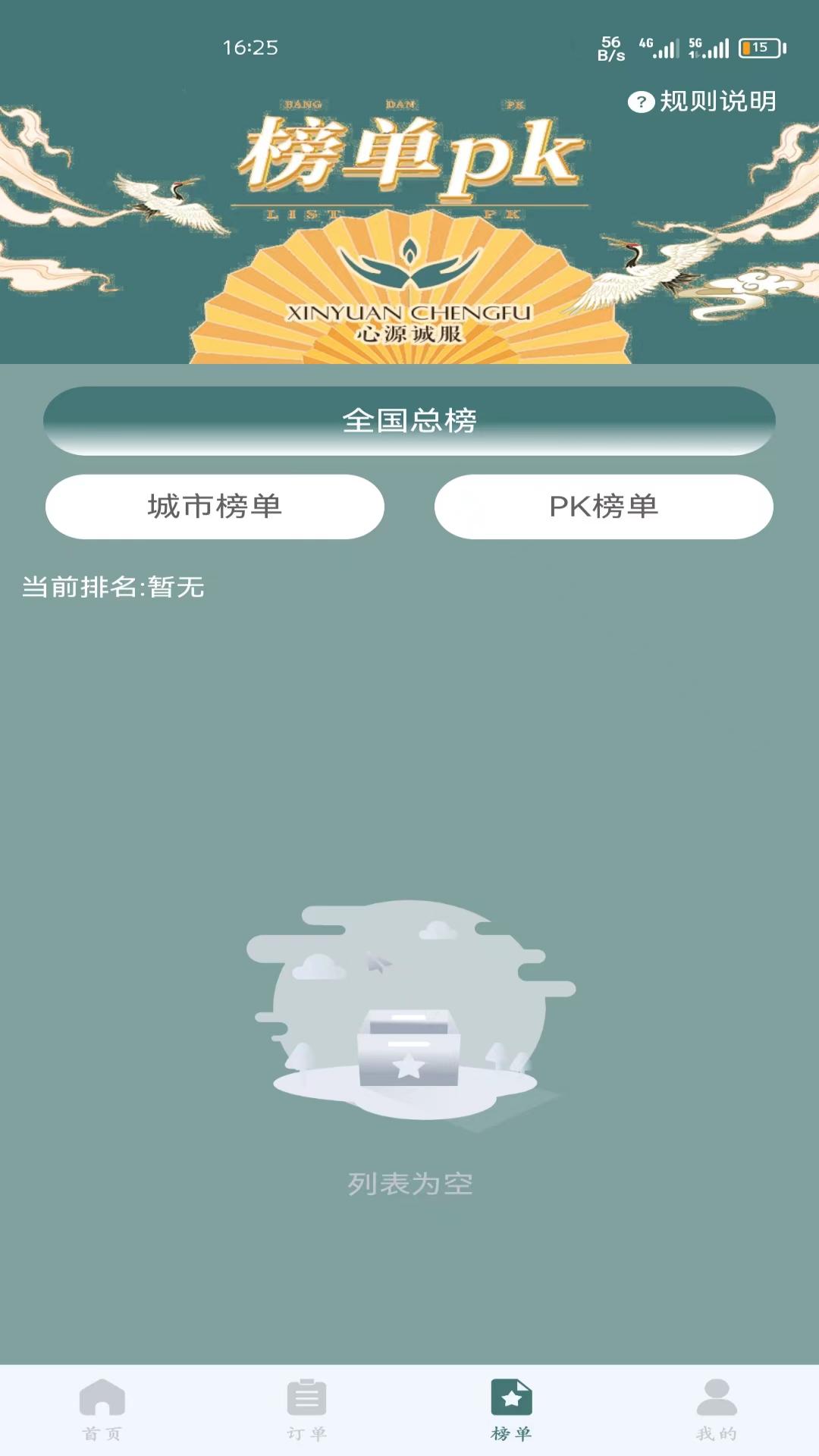Go to the 首页 home tab
Image resolution: width=819 pixels, height=1456 pixels.
pos(102,1409)
